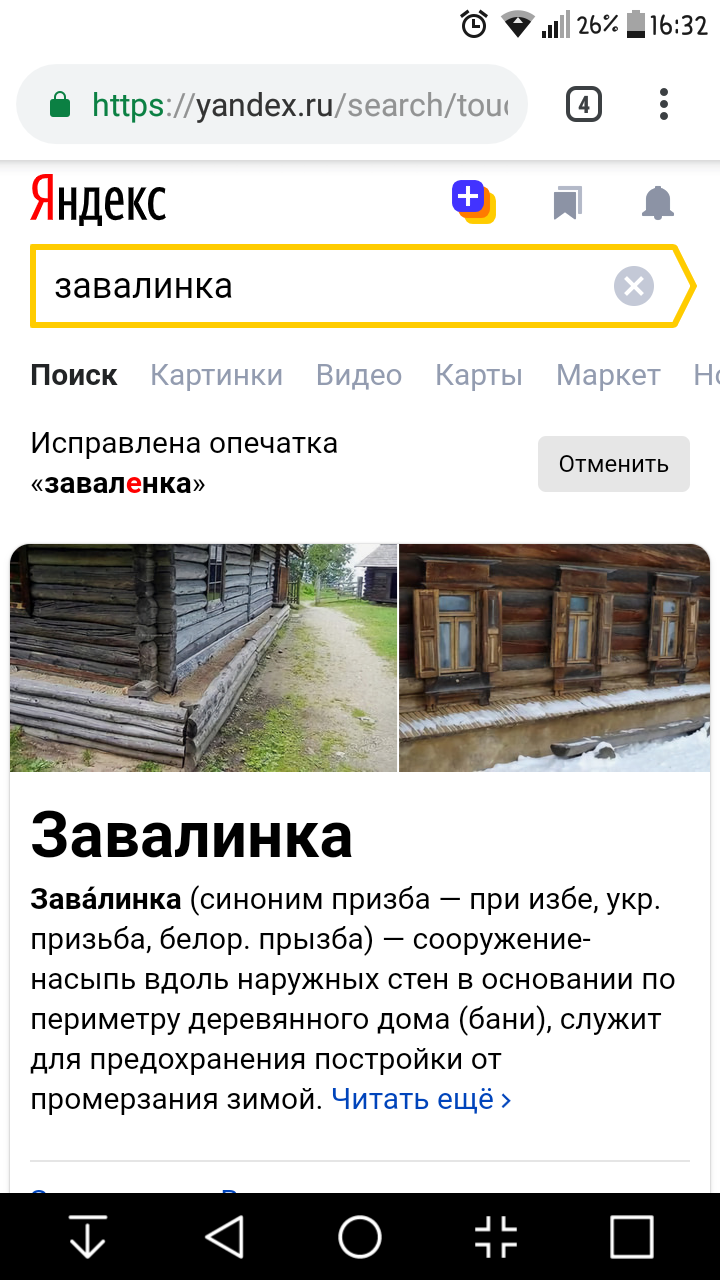This screenshot has height=1280, width=720.
Task: Open Yandex bookmarks icon
Action: click(567, 203)
